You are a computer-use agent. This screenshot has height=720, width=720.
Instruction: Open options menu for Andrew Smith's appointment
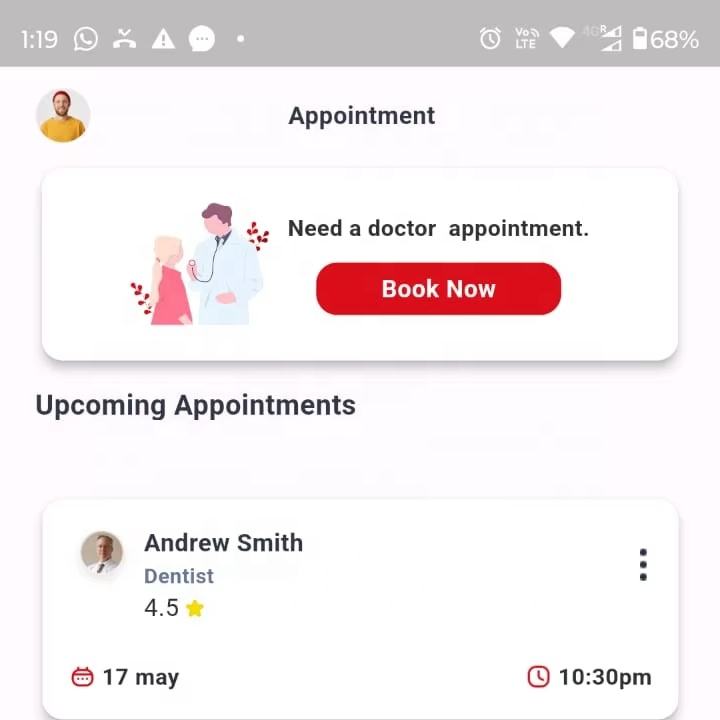point(643,564)
